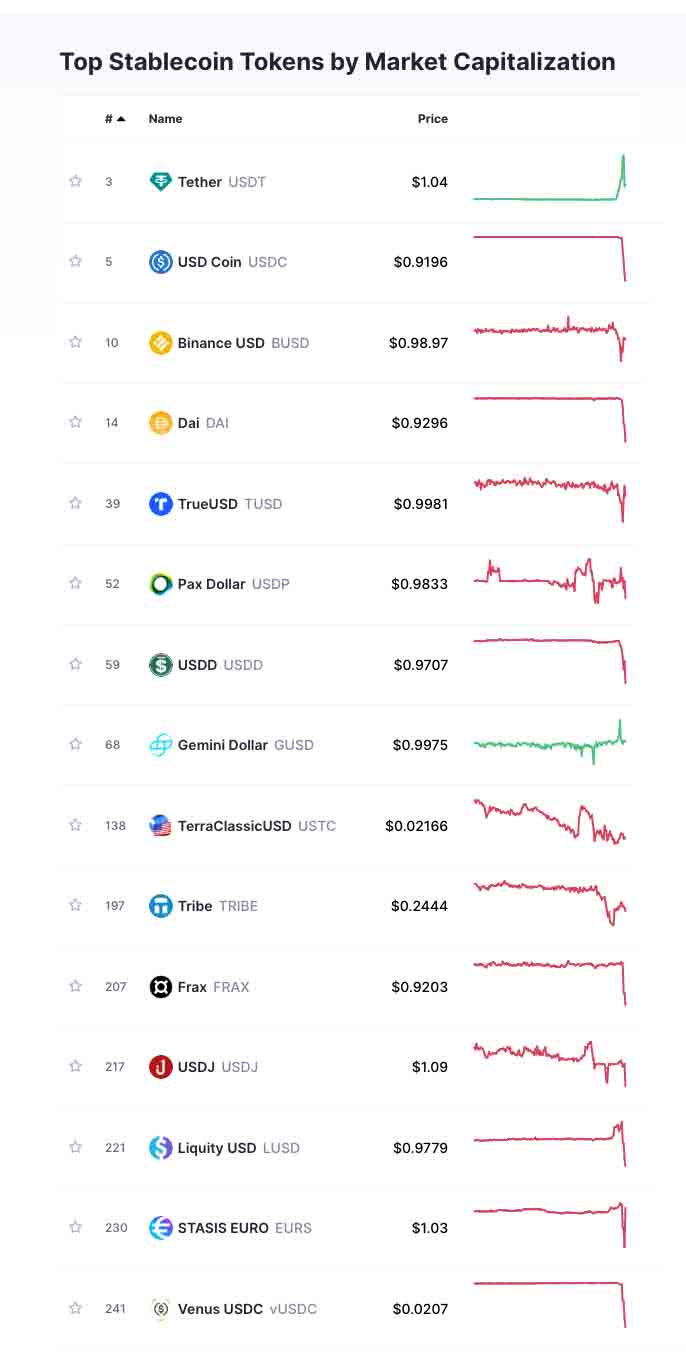
Task: Sort the list by rank number
Action: click(114, 119)
